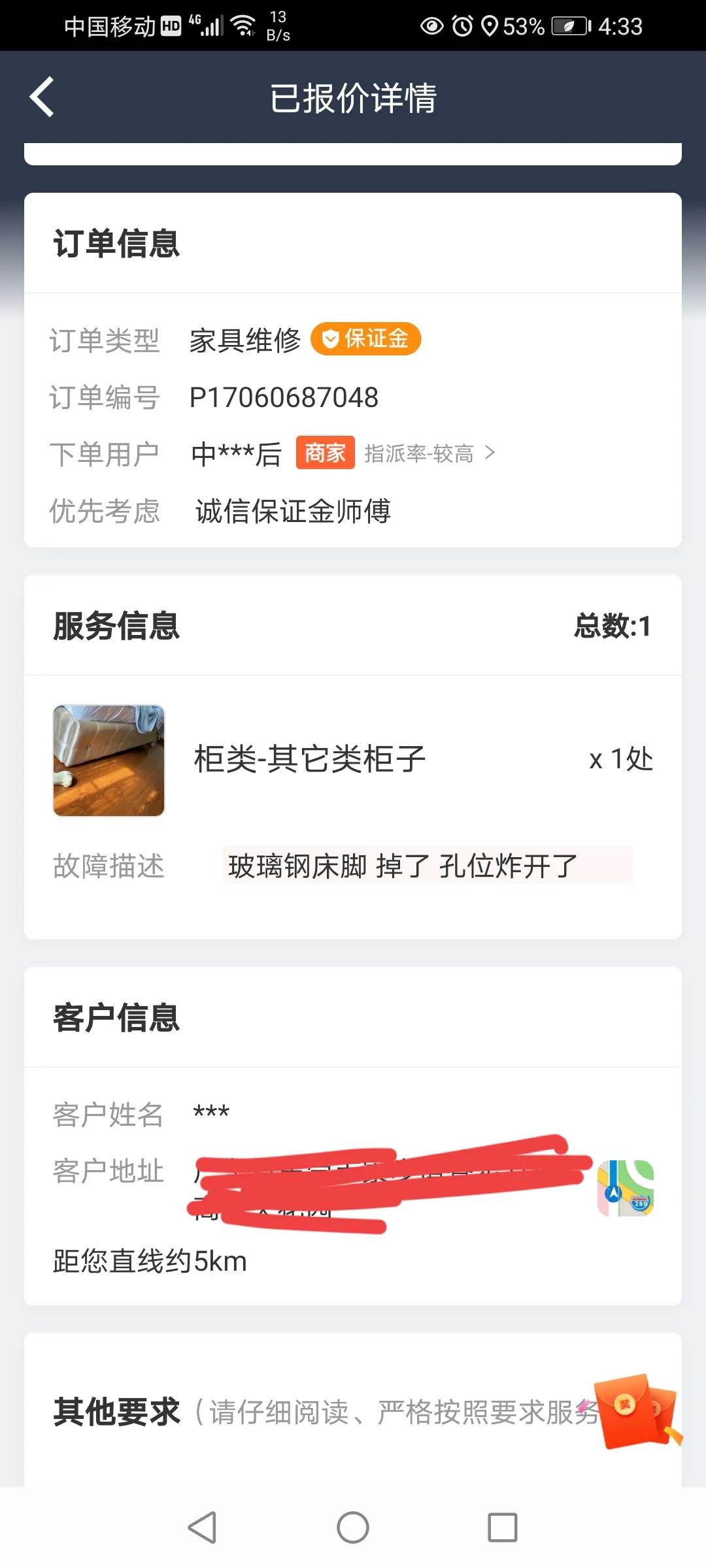706x1568 pixels.
Task: Tap the orange 保证金 badge on order type
Action: 366,339
